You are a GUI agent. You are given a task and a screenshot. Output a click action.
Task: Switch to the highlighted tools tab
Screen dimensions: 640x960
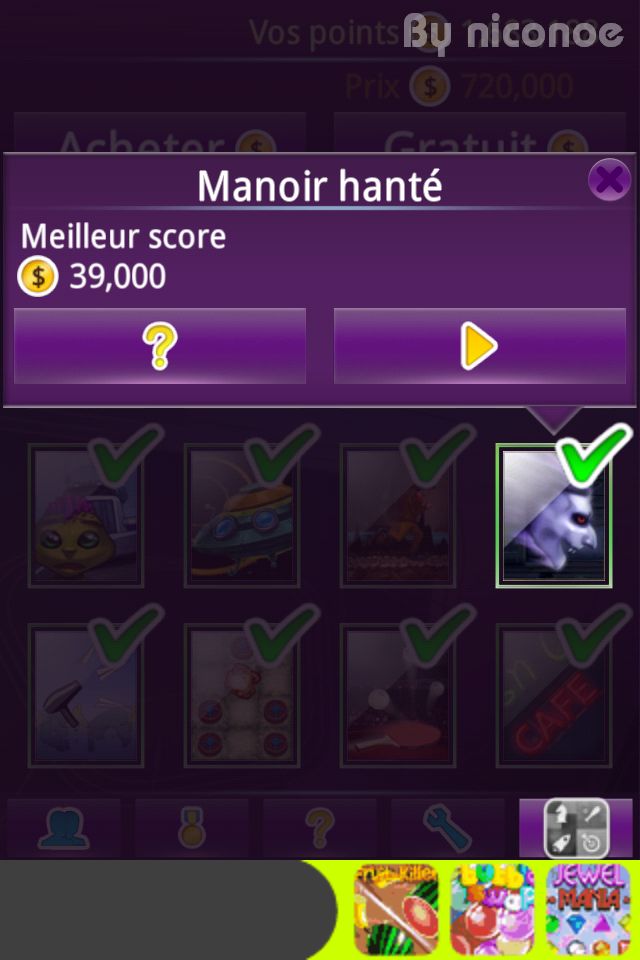click(x=576, y=828)
